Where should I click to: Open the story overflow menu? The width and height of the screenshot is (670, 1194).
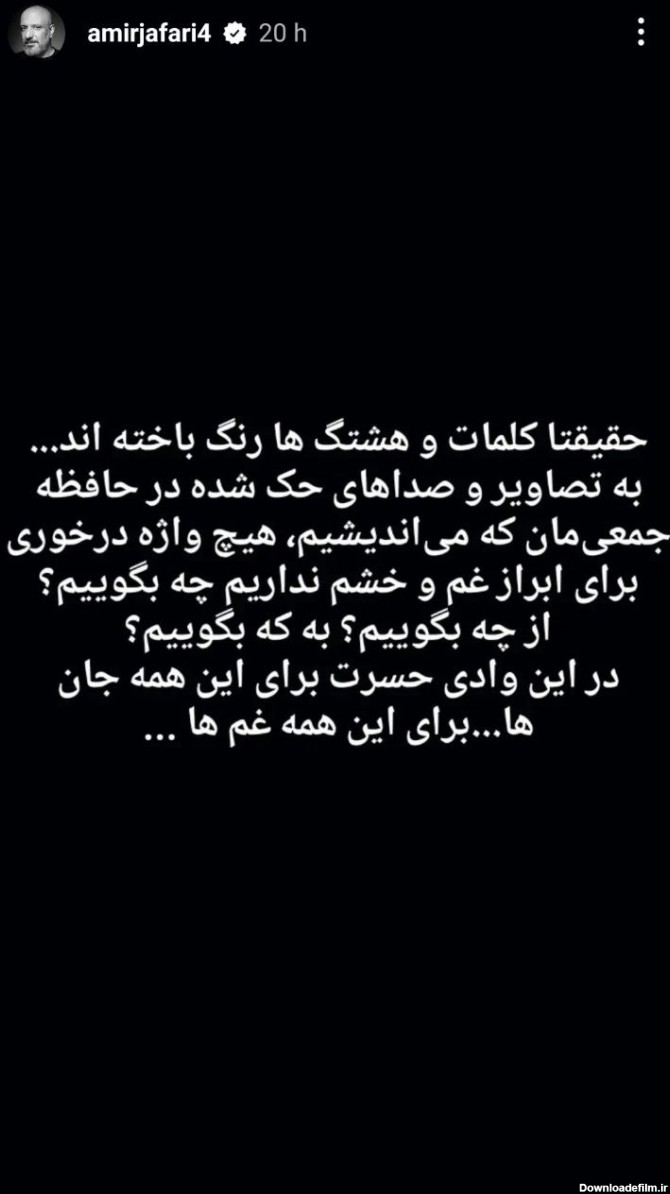click(641, 32)
